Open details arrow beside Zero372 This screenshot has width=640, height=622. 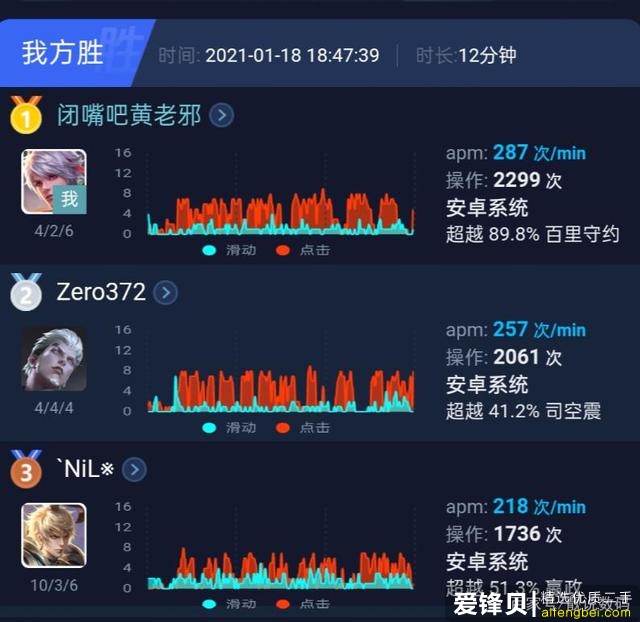(166, 292)
